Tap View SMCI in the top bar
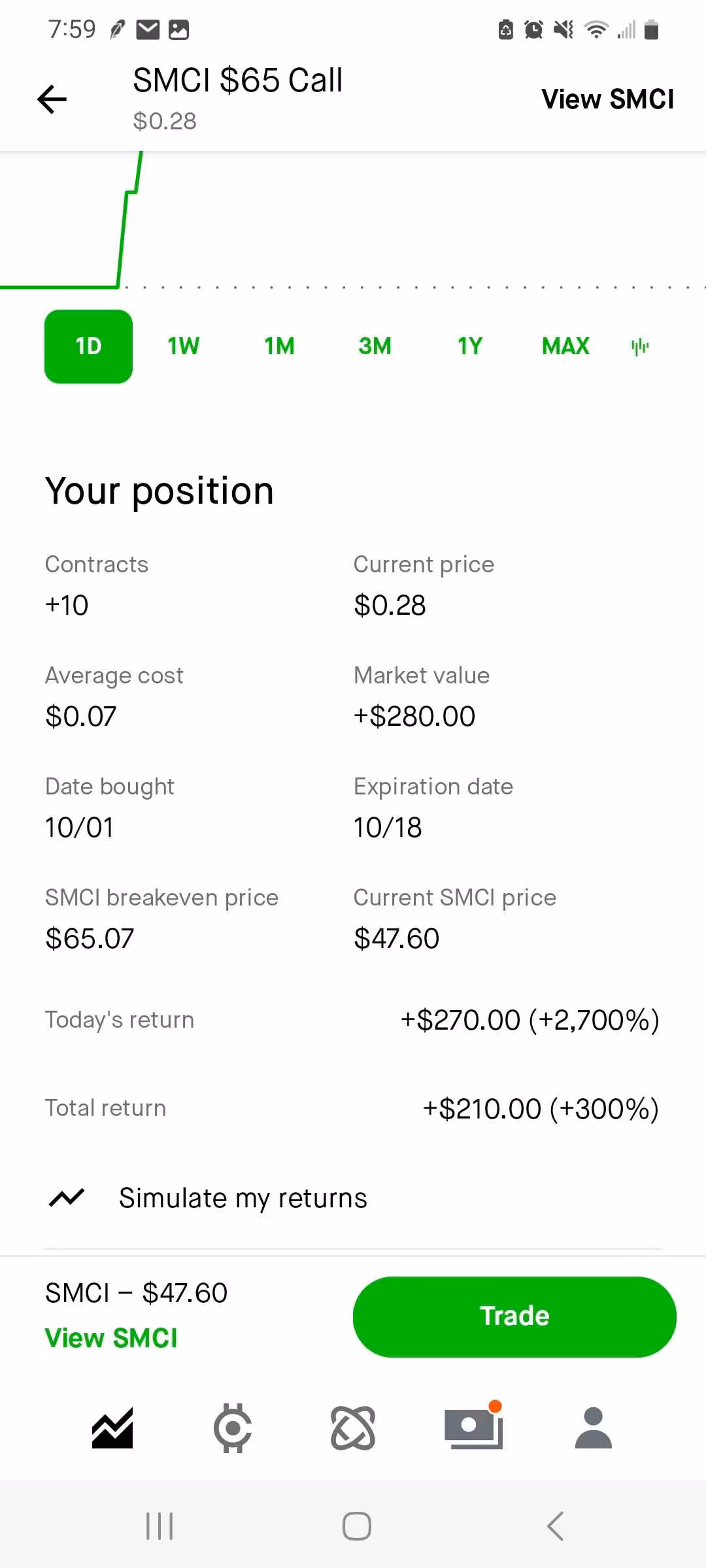The image size is (706, 1568). pos(607,99)
